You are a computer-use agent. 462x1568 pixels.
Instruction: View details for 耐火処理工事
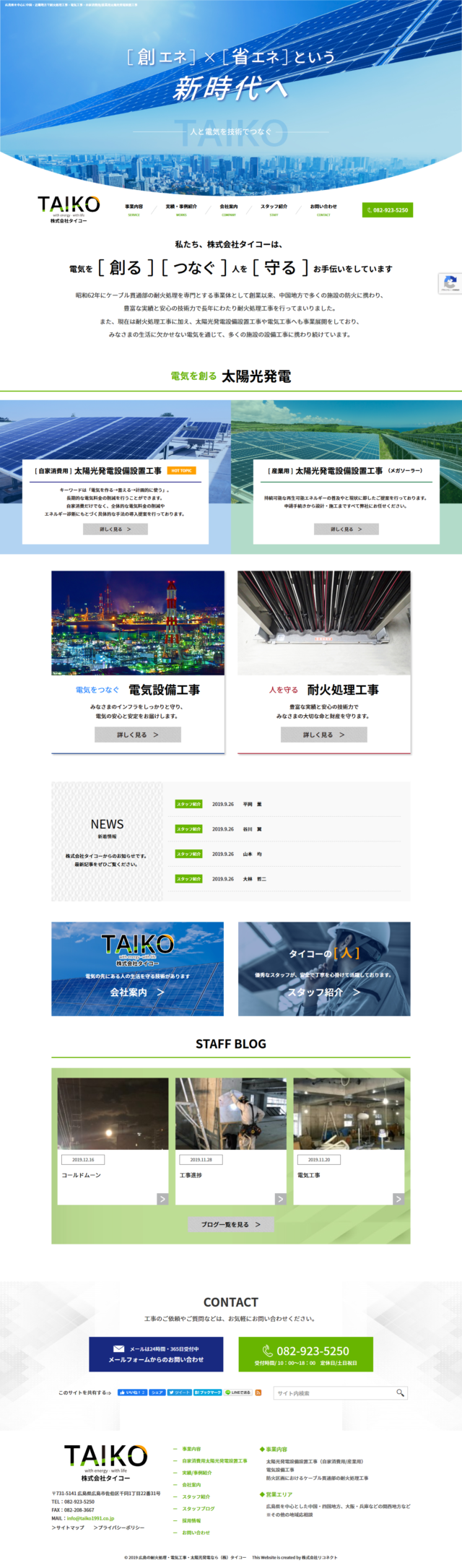tap(324, 735)
